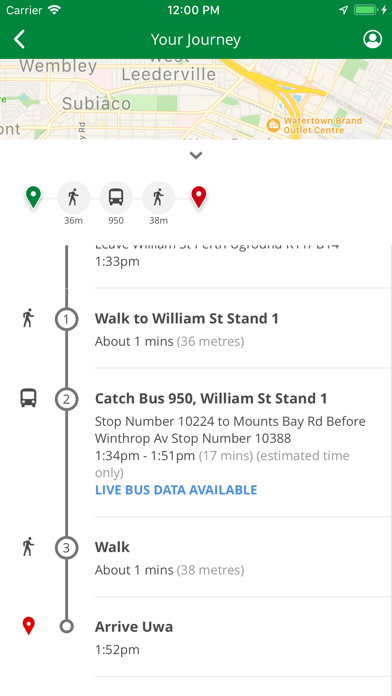Tap the Watertown Brand Outlet Centre map marker
Viewport: 392px width, 696px height.
point(273,125)
